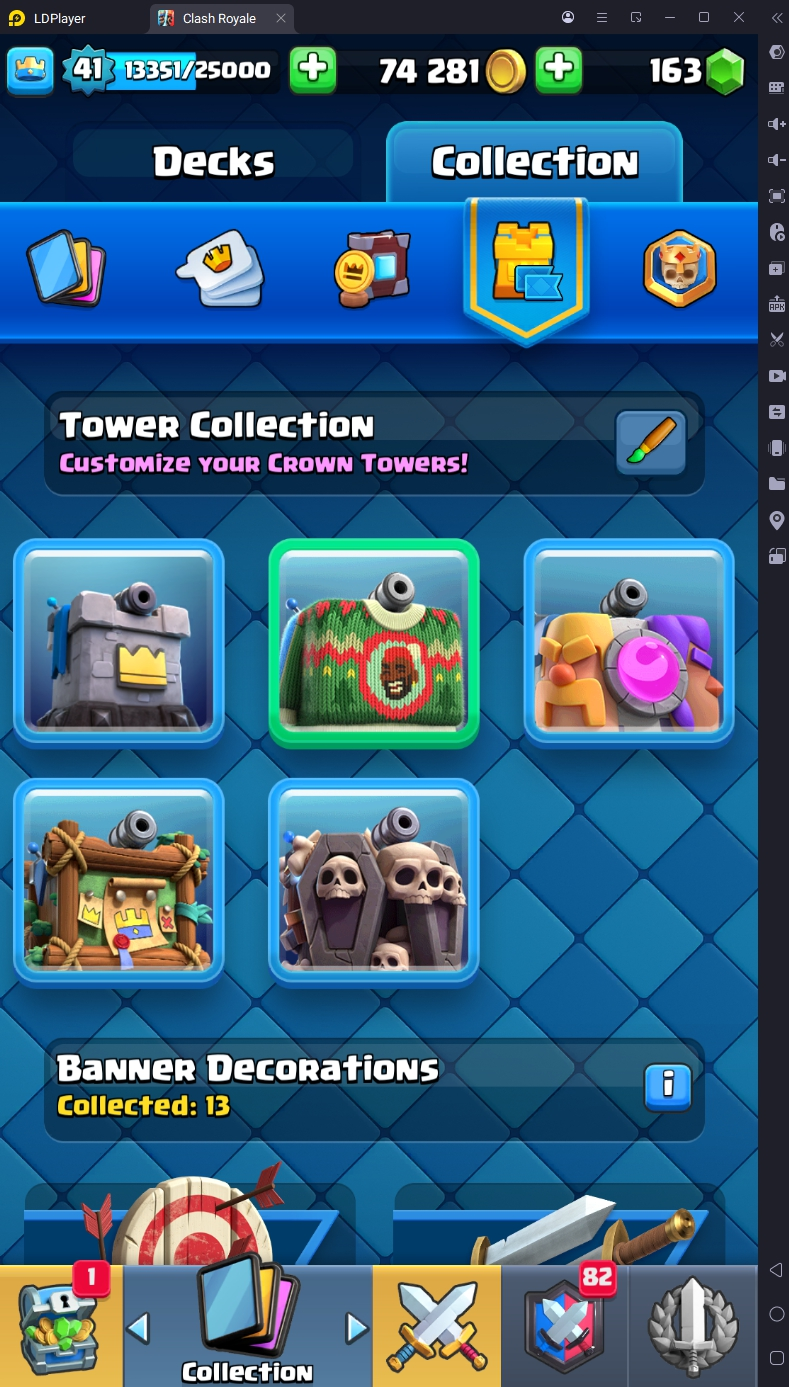Add more gold with the plus button

559,69
